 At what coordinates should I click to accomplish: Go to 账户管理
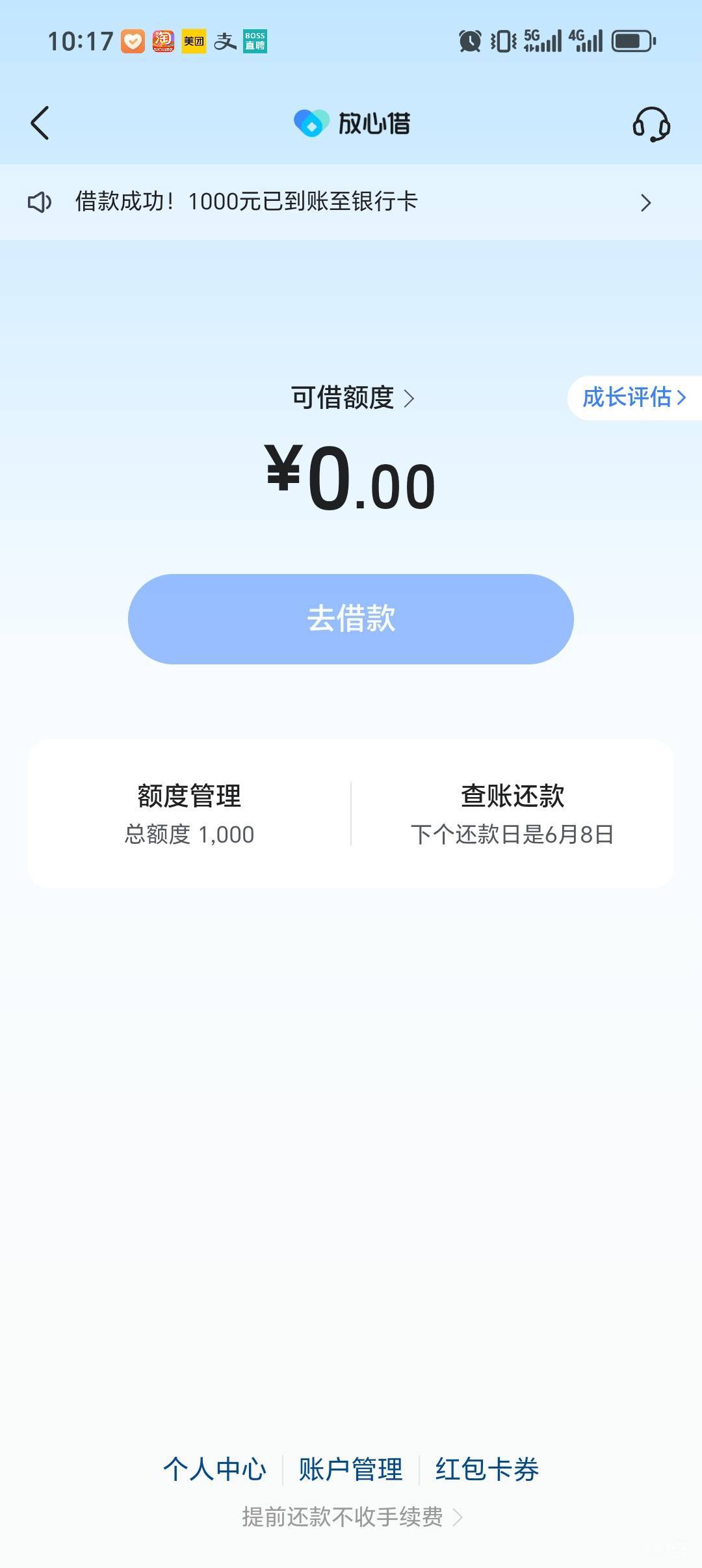point(350,1469)
